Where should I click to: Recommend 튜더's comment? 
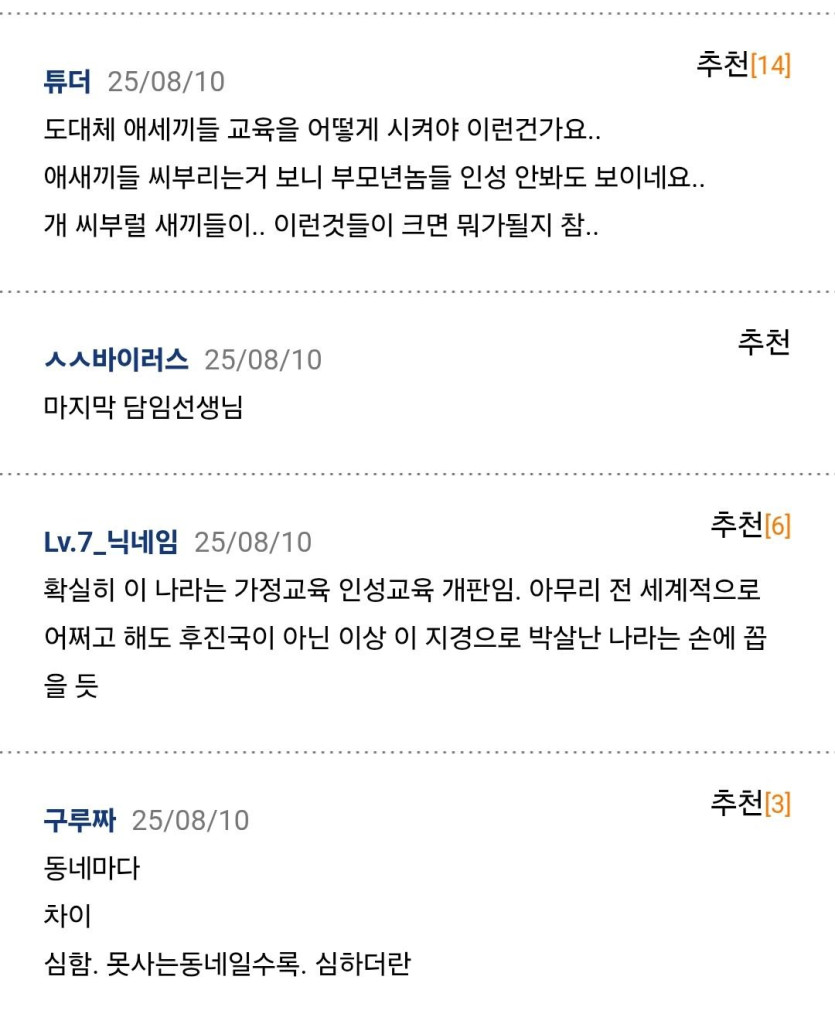click(742, 66)
